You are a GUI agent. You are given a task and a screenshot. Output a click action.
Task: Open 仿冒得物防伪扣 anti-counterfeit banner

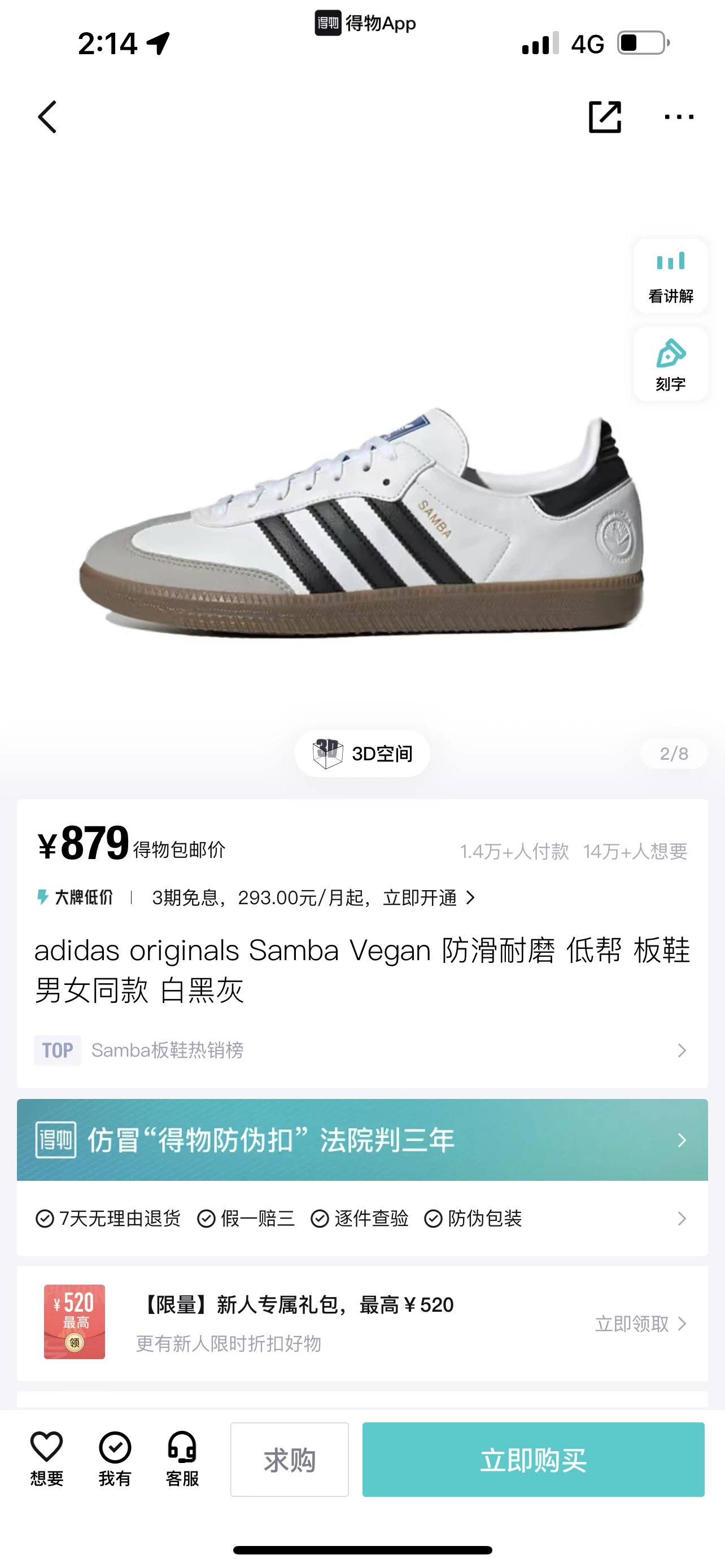pyautogui.click(x=362, y=1140)
